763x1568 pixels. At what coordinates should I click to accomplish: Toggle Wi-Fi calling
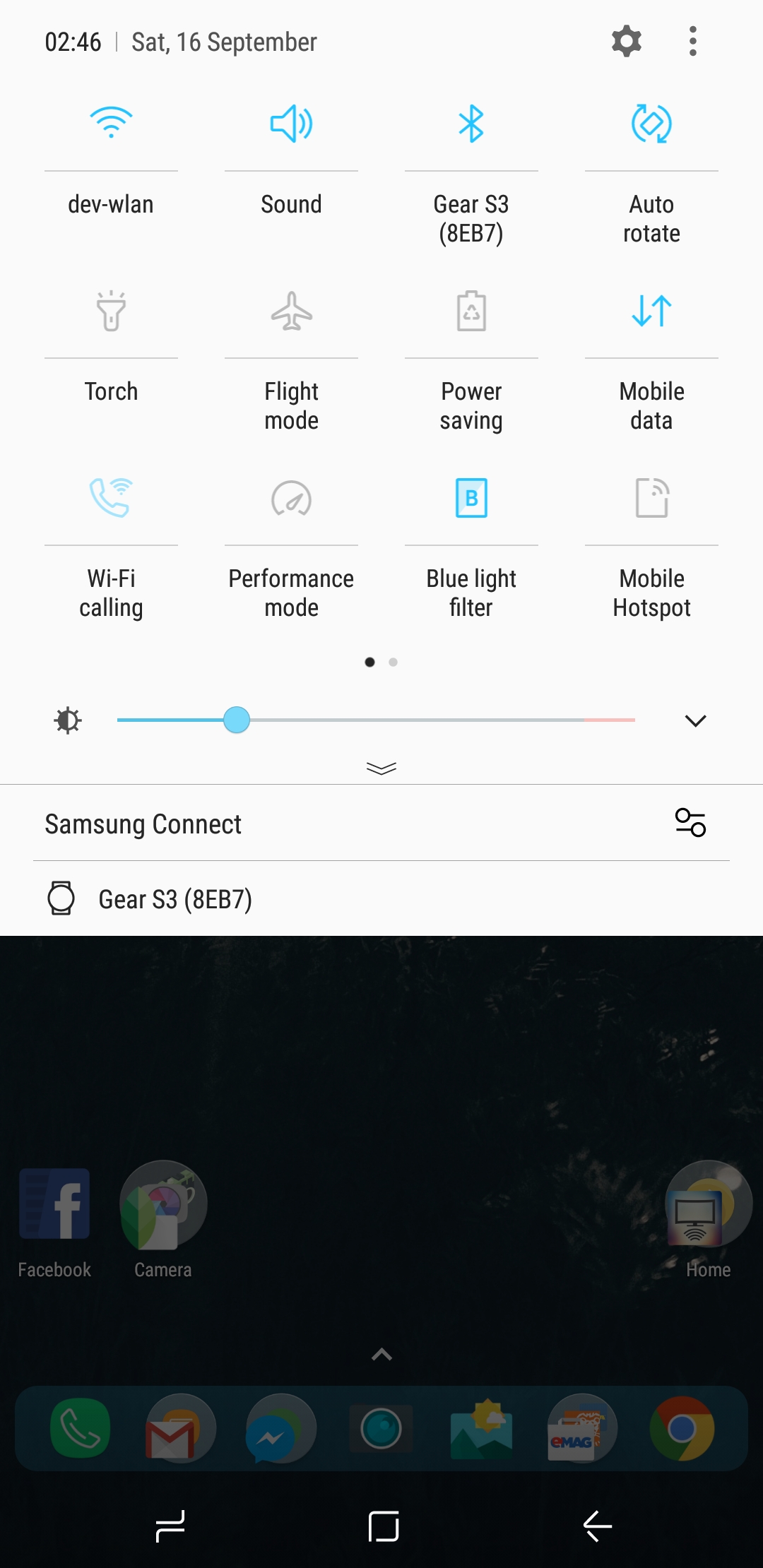click(111, 498)
